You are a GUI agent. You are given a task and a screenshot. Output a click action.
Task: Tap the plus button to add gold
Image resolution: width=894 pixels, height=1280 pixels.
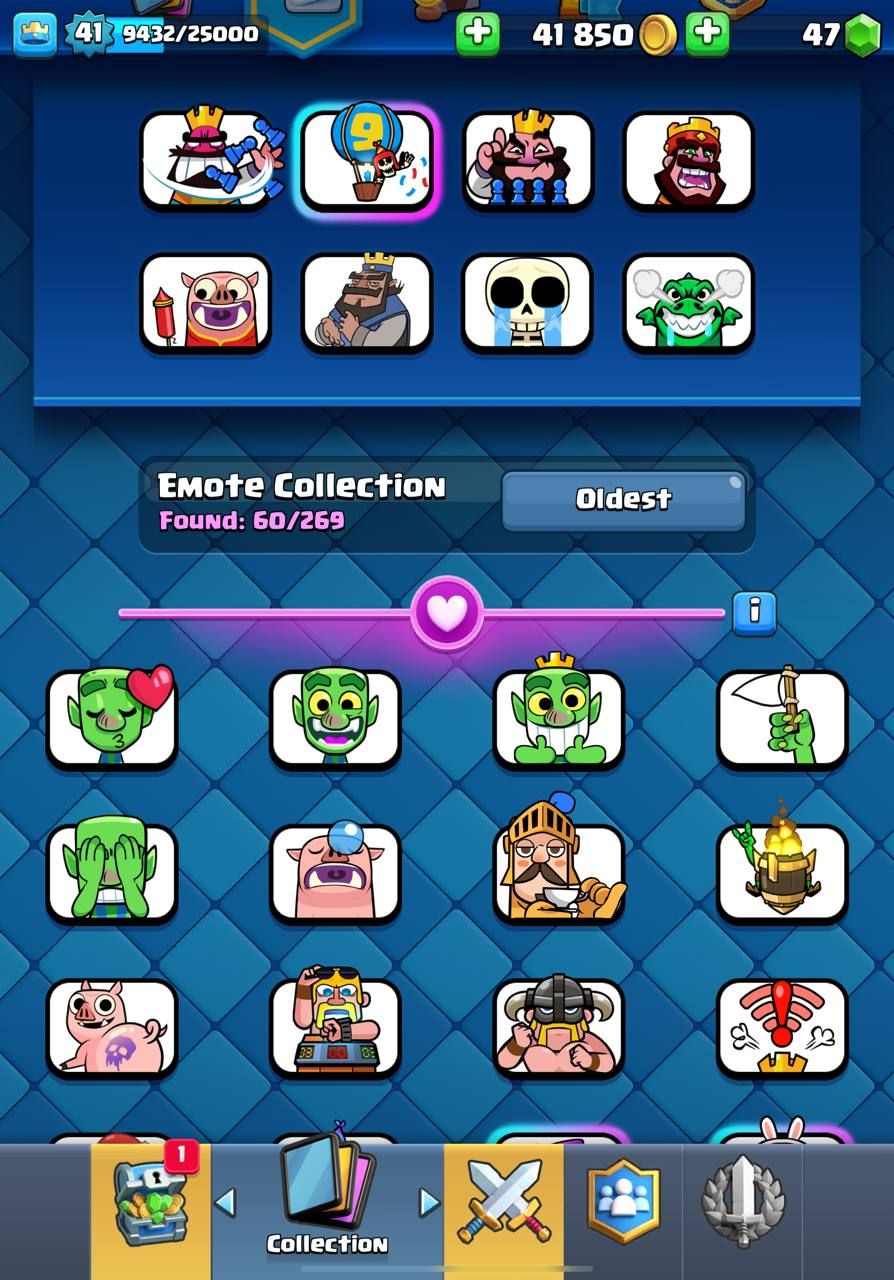(x=707, y=33)
